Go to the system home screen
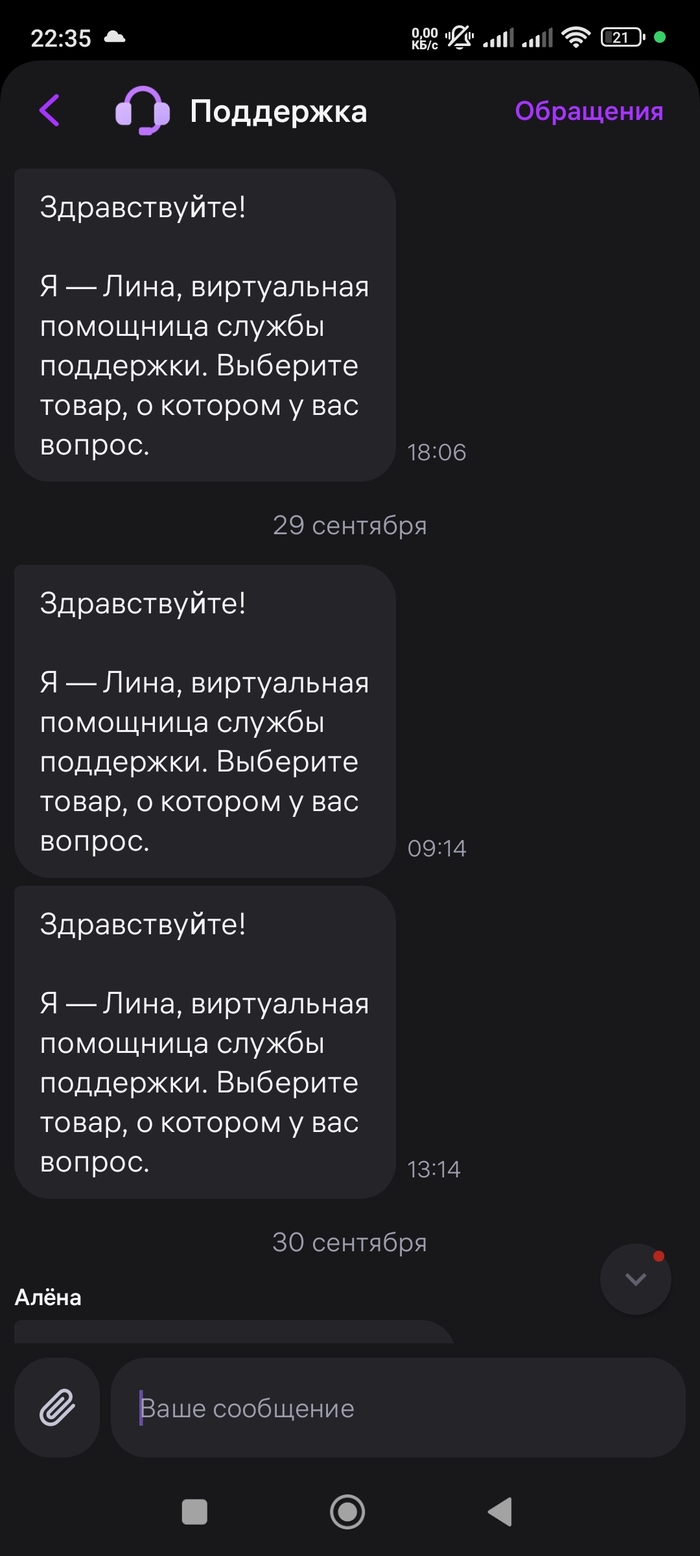Screen dimensions: 700x1556 [347, 1511]
